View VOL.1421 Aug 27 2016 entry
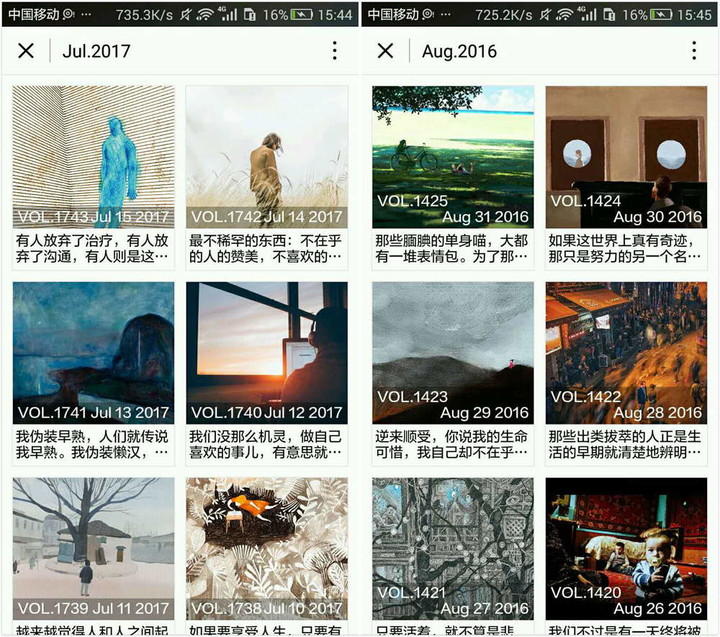720x637 pixels. (x=453, y=548)
